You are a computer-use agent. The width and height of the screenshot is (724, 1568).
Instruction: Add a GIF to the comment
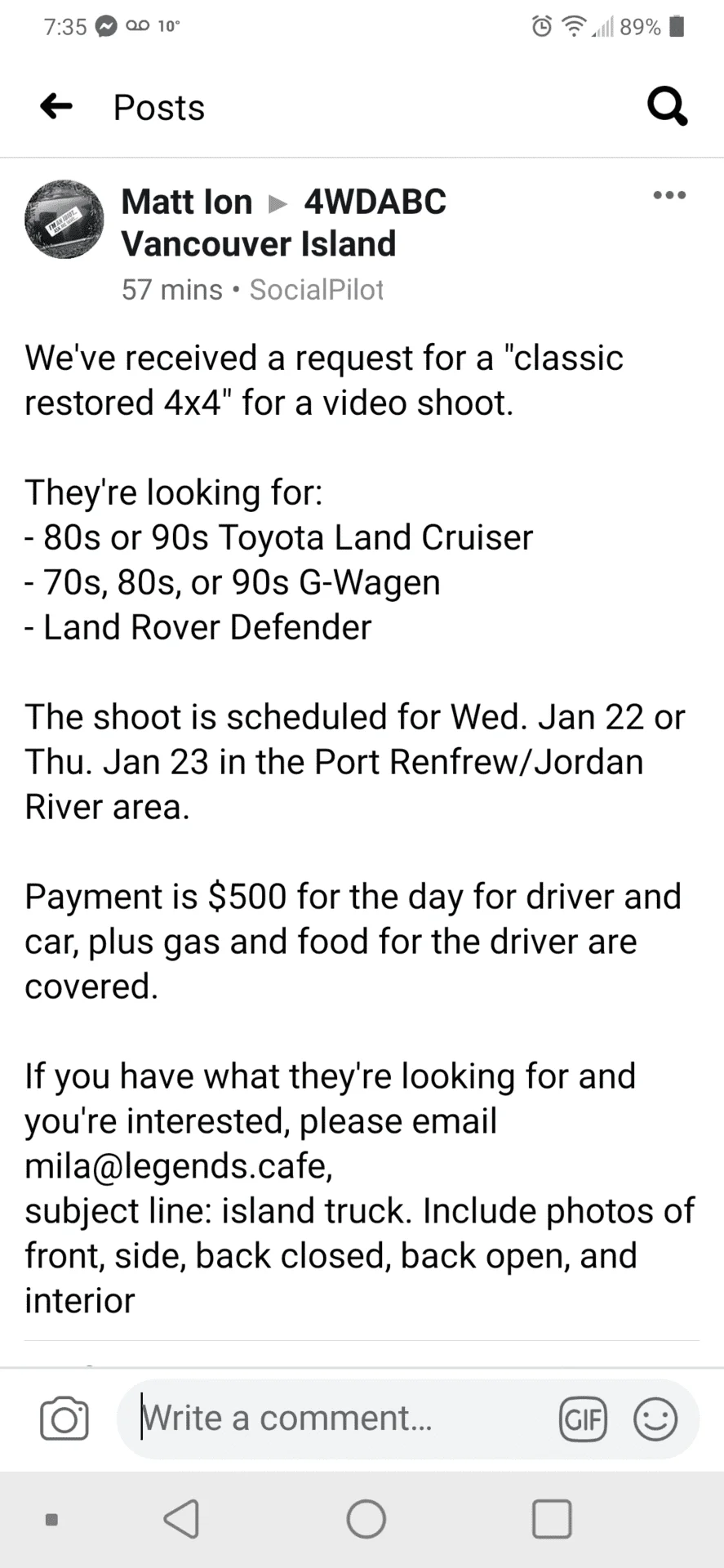coord(583,1419)
